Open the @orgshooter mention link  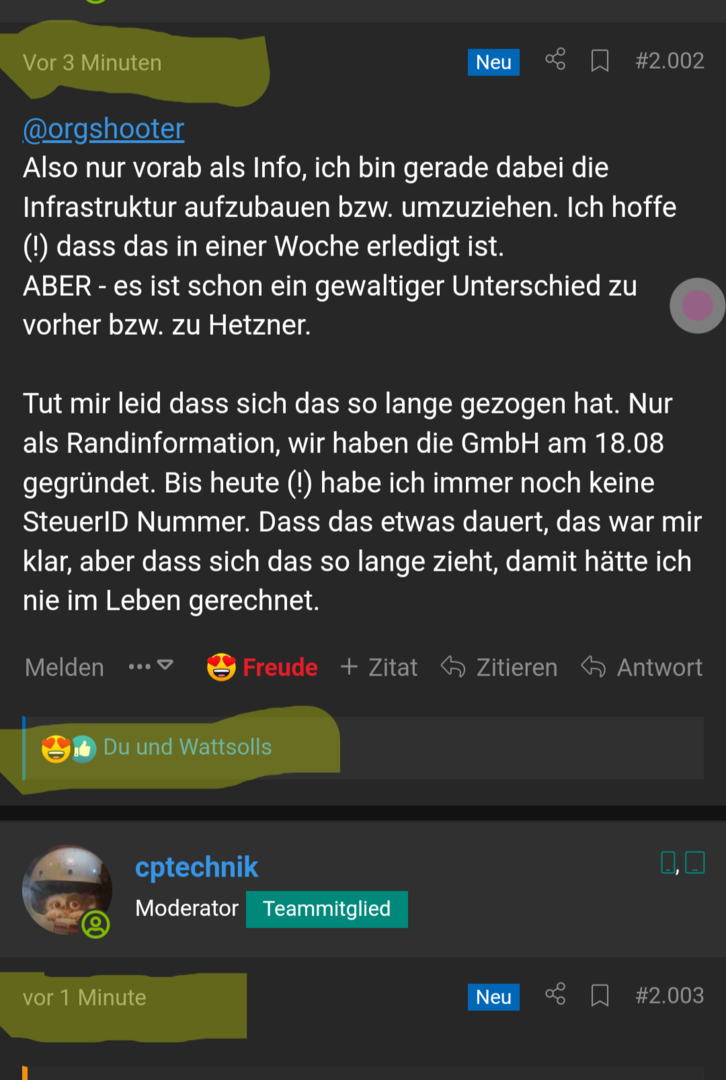point(103,129)
